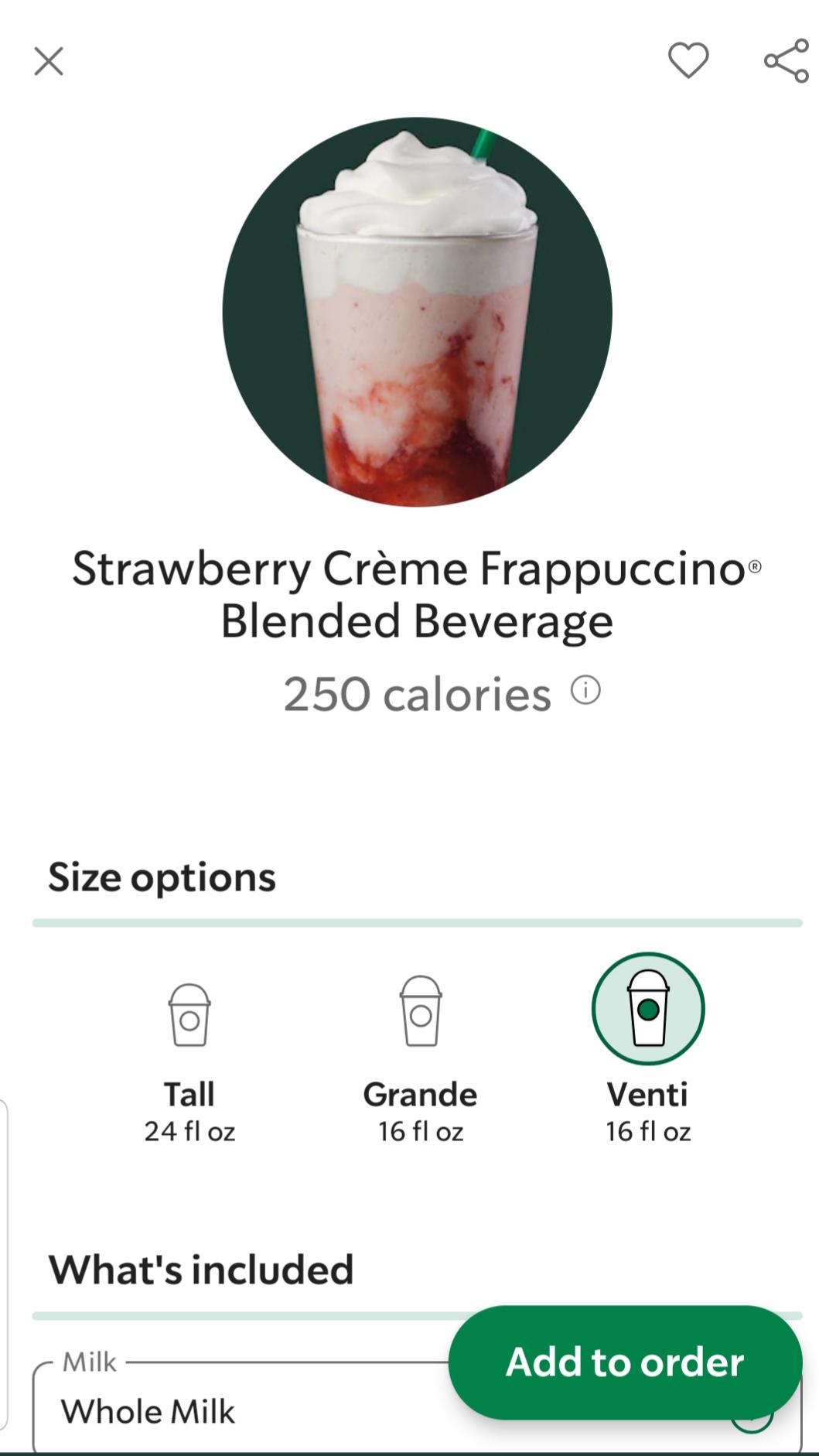Expand milk options under What's included

pos(232,1410)
